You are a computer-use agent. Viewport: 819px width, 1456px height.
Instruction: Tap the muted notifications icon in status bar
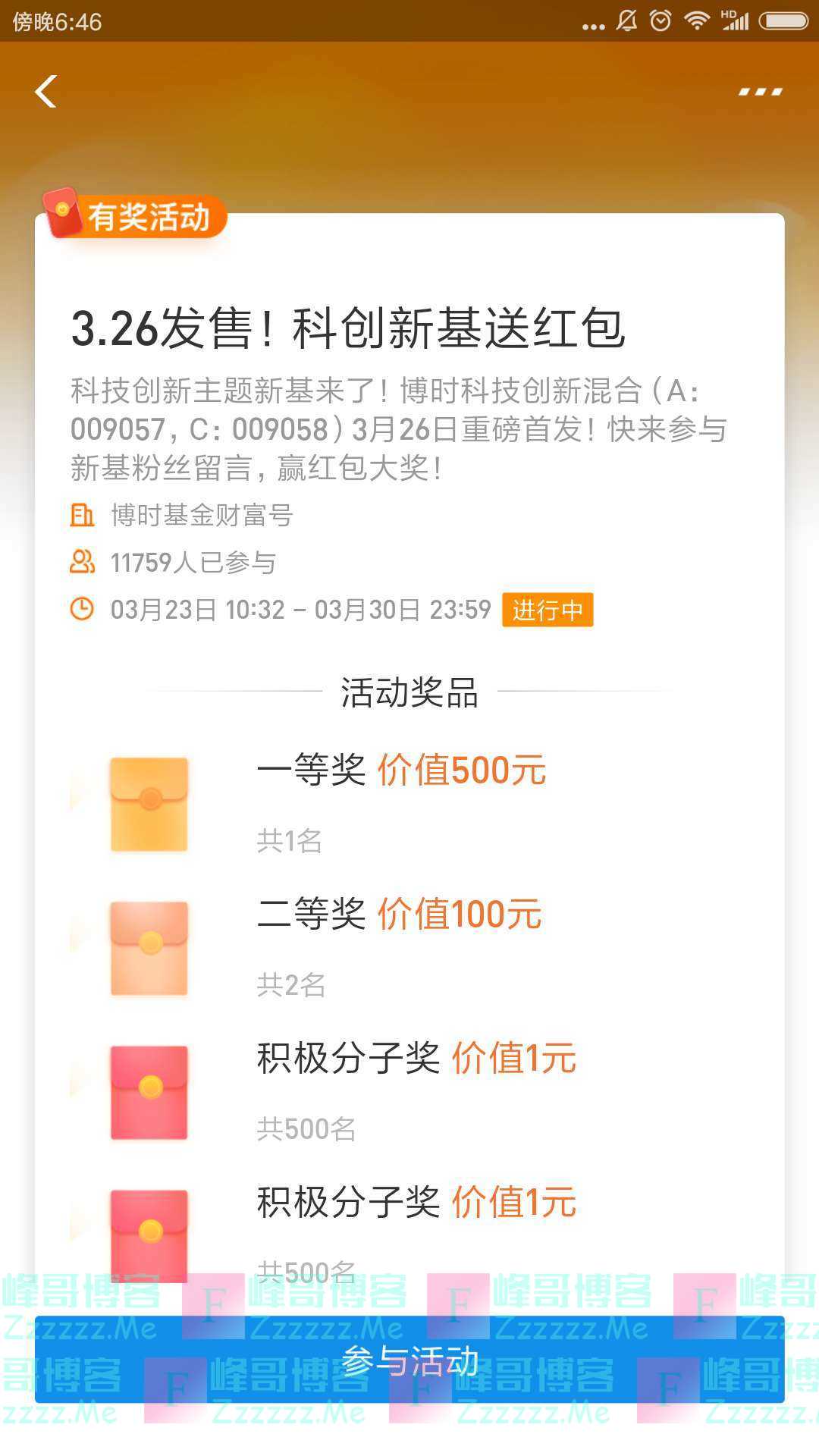click(x=627, y=20)
